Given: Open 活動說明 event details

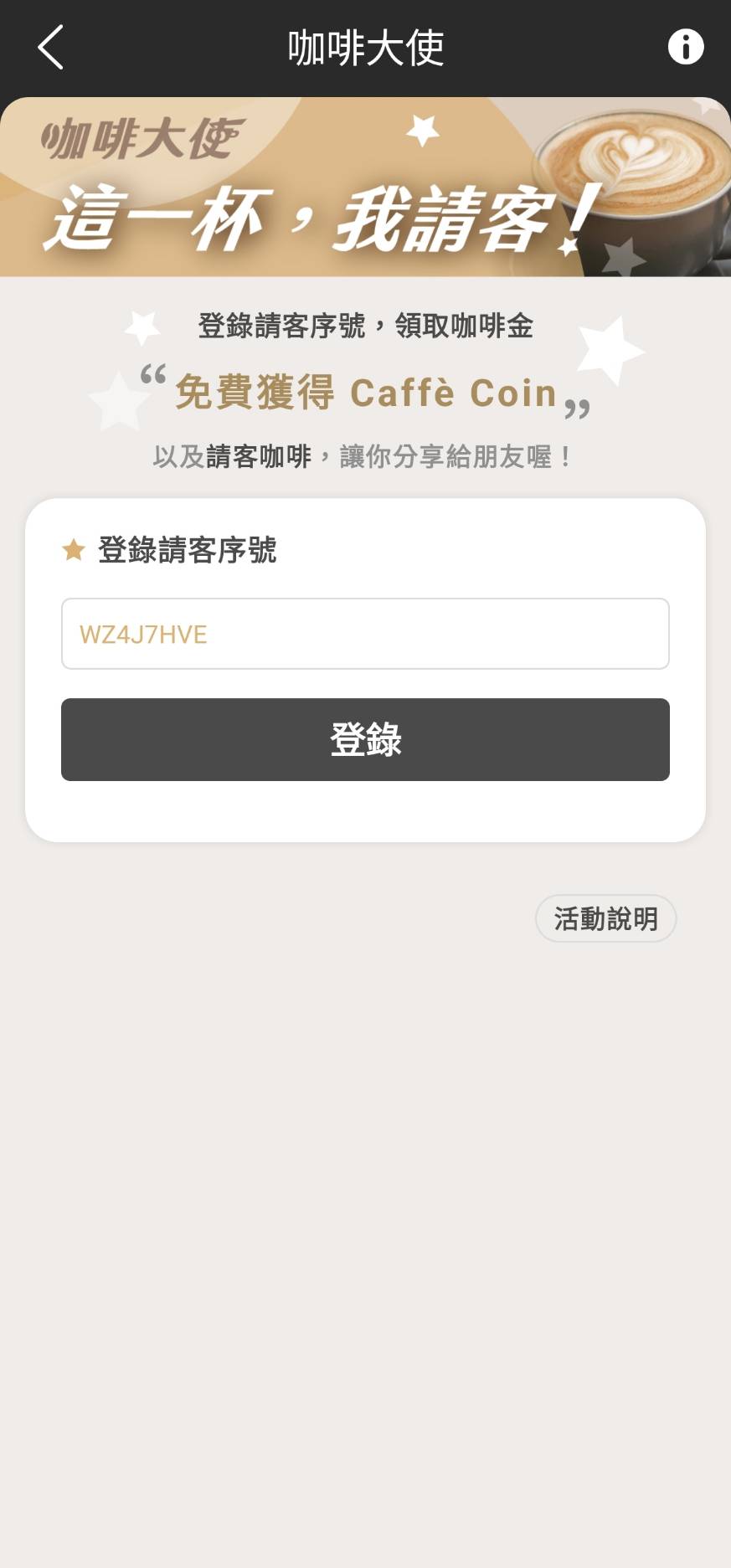Looking at the screenshot, I should (x=605, y=918).
